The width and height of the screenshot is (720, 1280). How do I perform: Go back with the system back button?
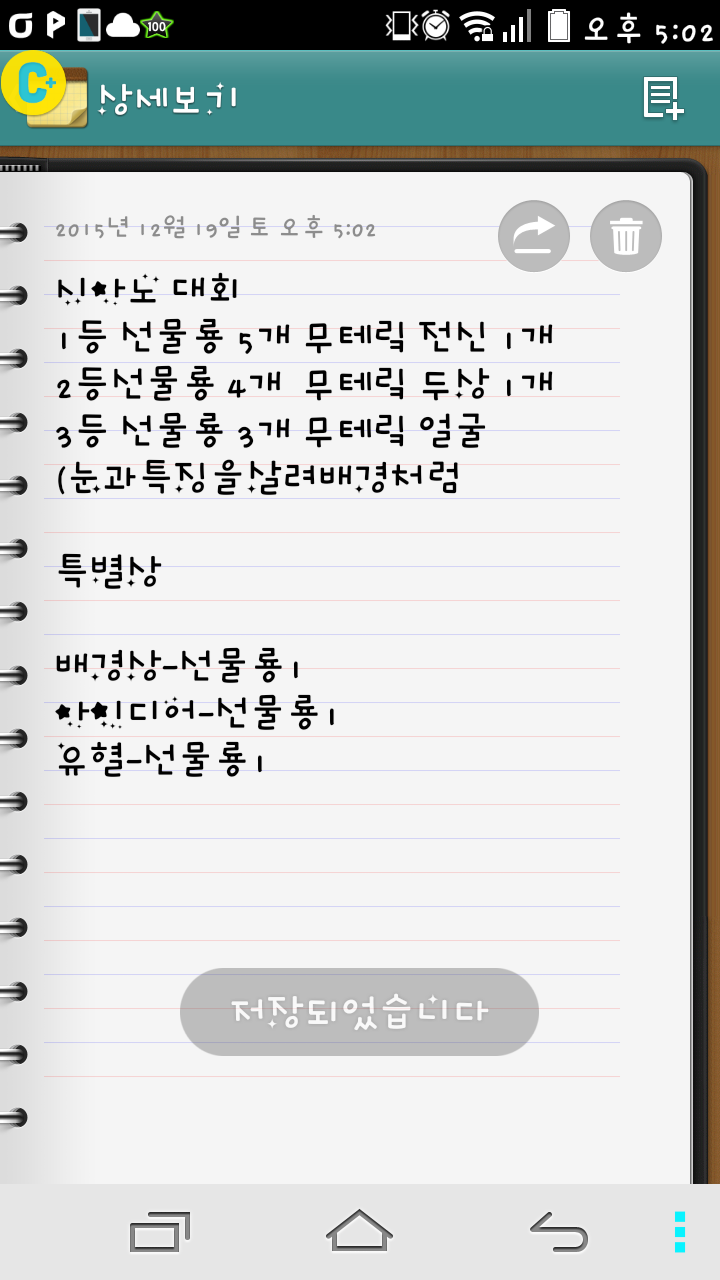pos(559,1231)
